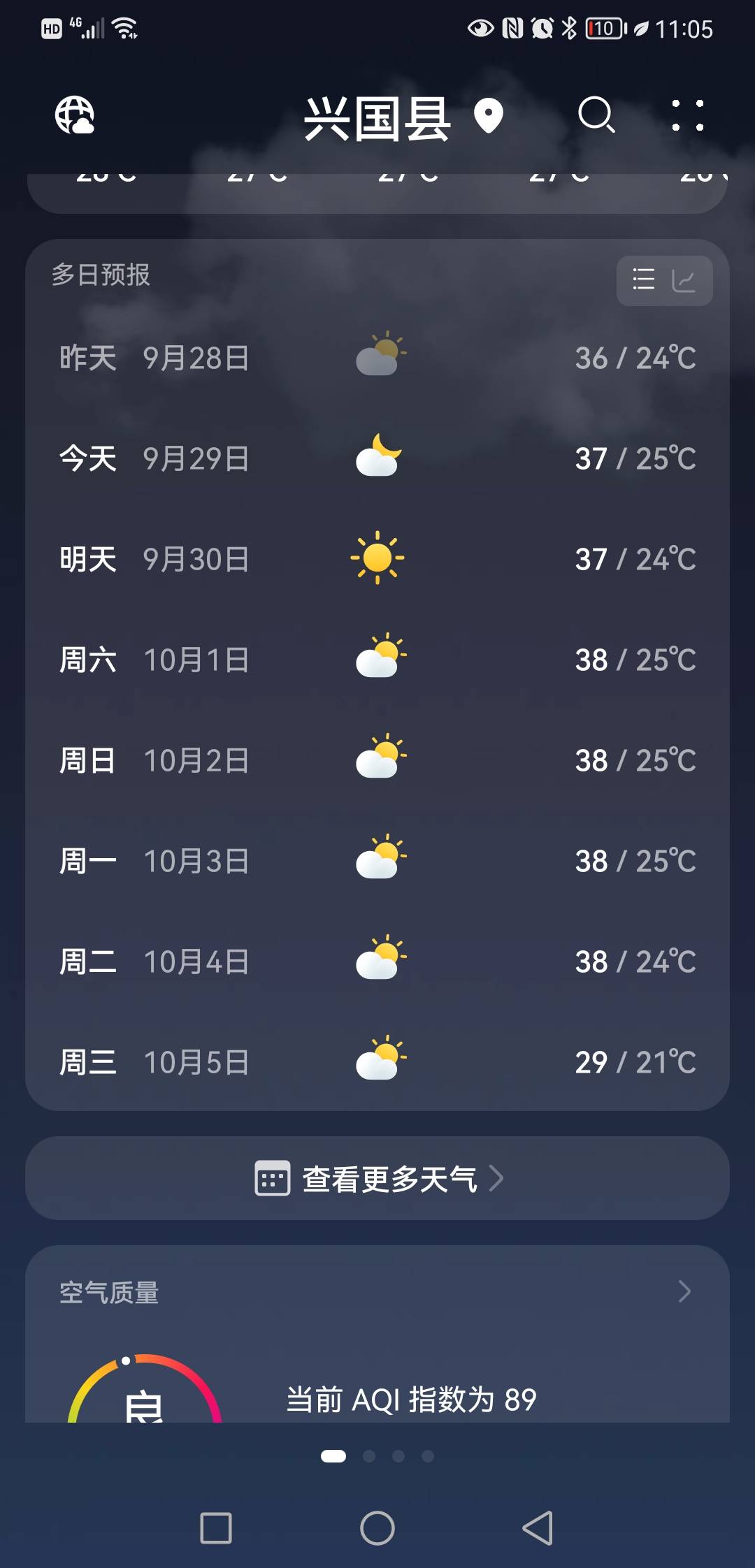Switch forecast to trend chart view
The width and height of the screenshot is (755, 1568).
click(684, 280)
